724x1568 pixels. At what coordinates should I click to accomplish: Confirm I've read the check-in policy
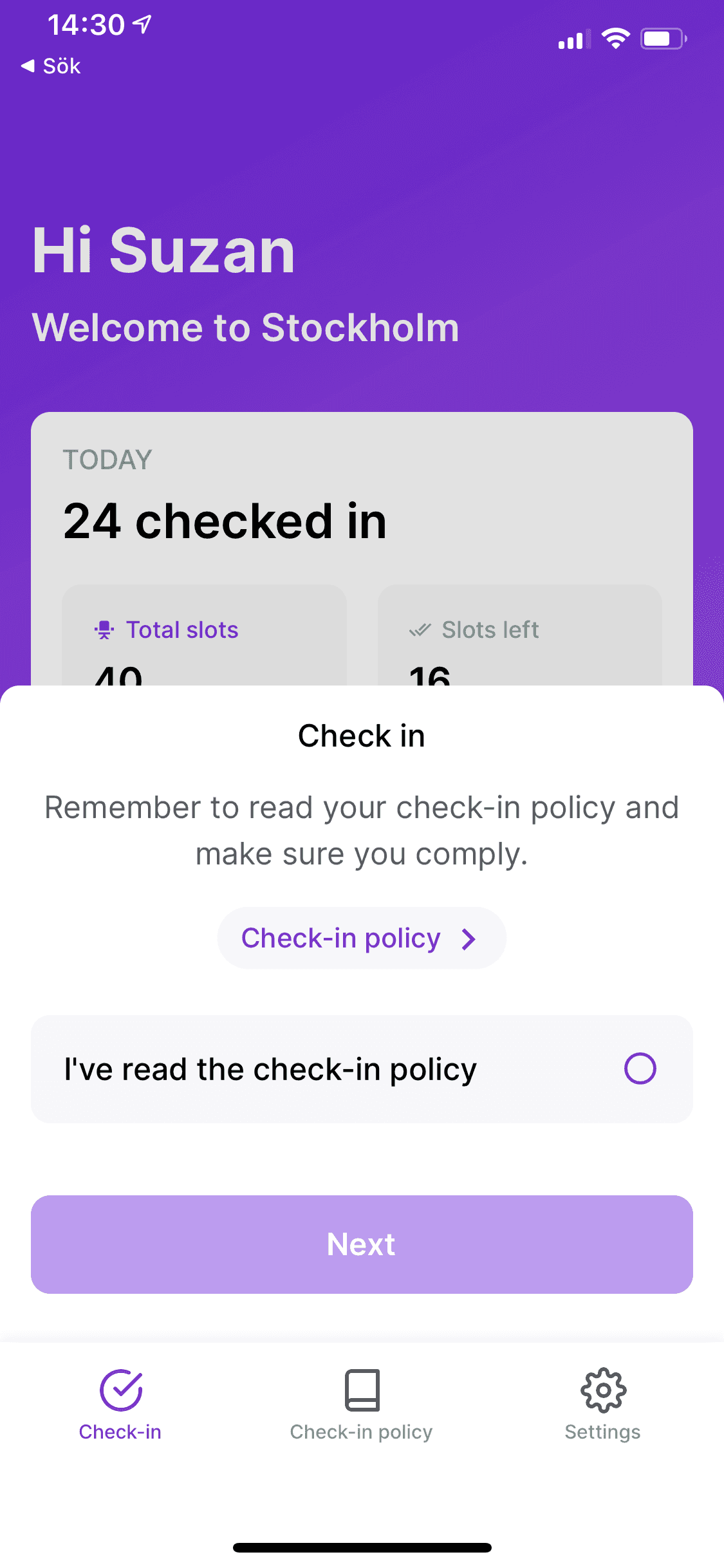point(362,1069)
